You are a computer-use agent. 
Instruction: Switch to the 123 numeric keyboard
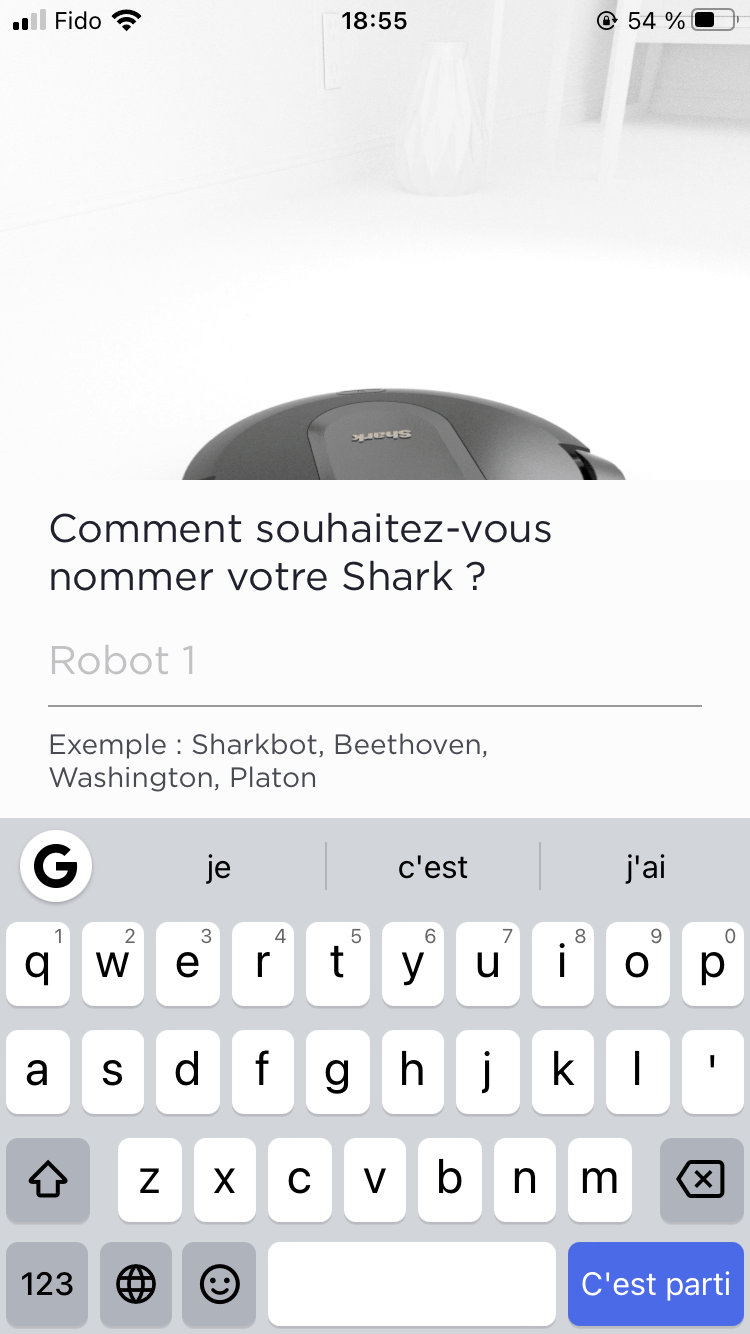point(47,1284)
